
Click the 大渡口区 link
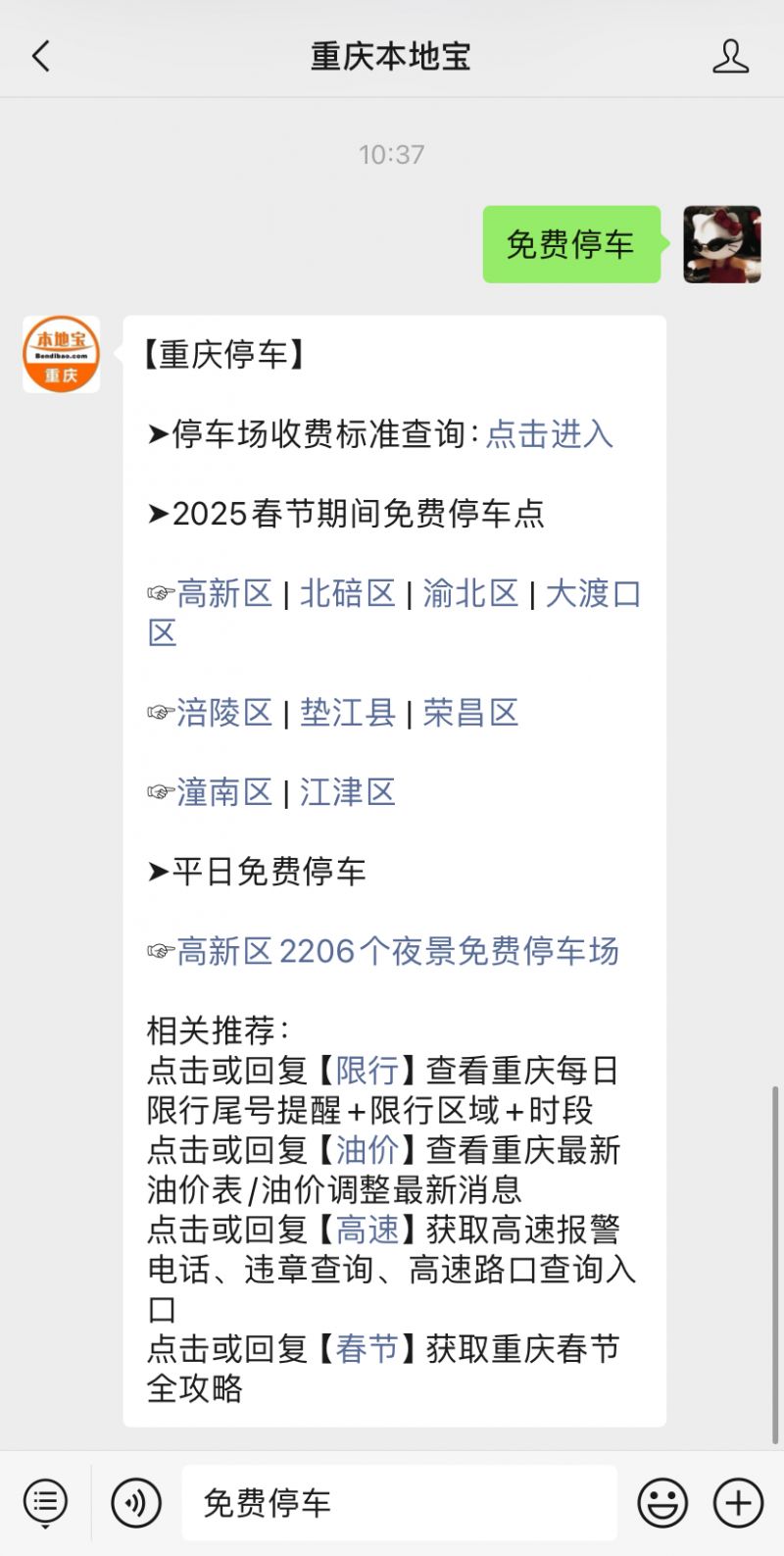pos(595,593)
